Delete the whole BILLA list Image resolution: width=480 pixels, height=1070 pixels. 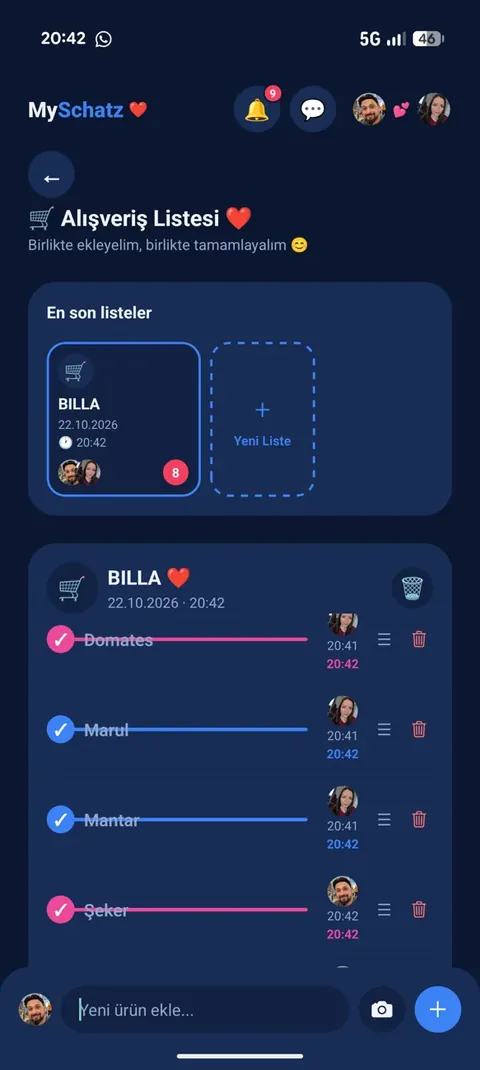(x=412, y=588)
